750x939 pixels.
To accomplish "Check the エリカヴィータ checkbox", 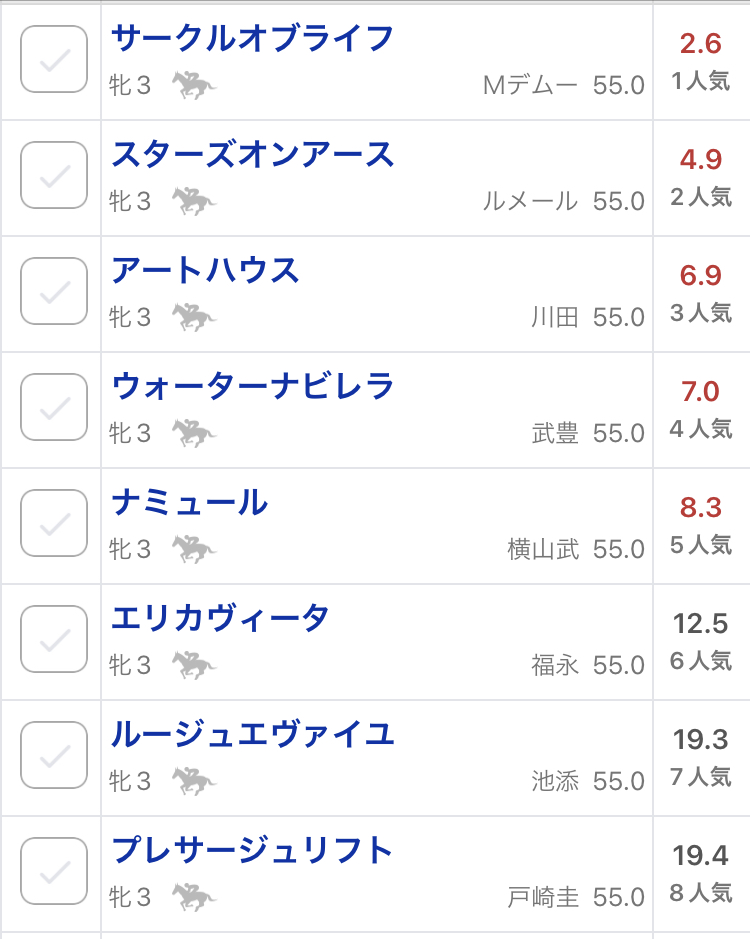I will click(x=54, y=639).
